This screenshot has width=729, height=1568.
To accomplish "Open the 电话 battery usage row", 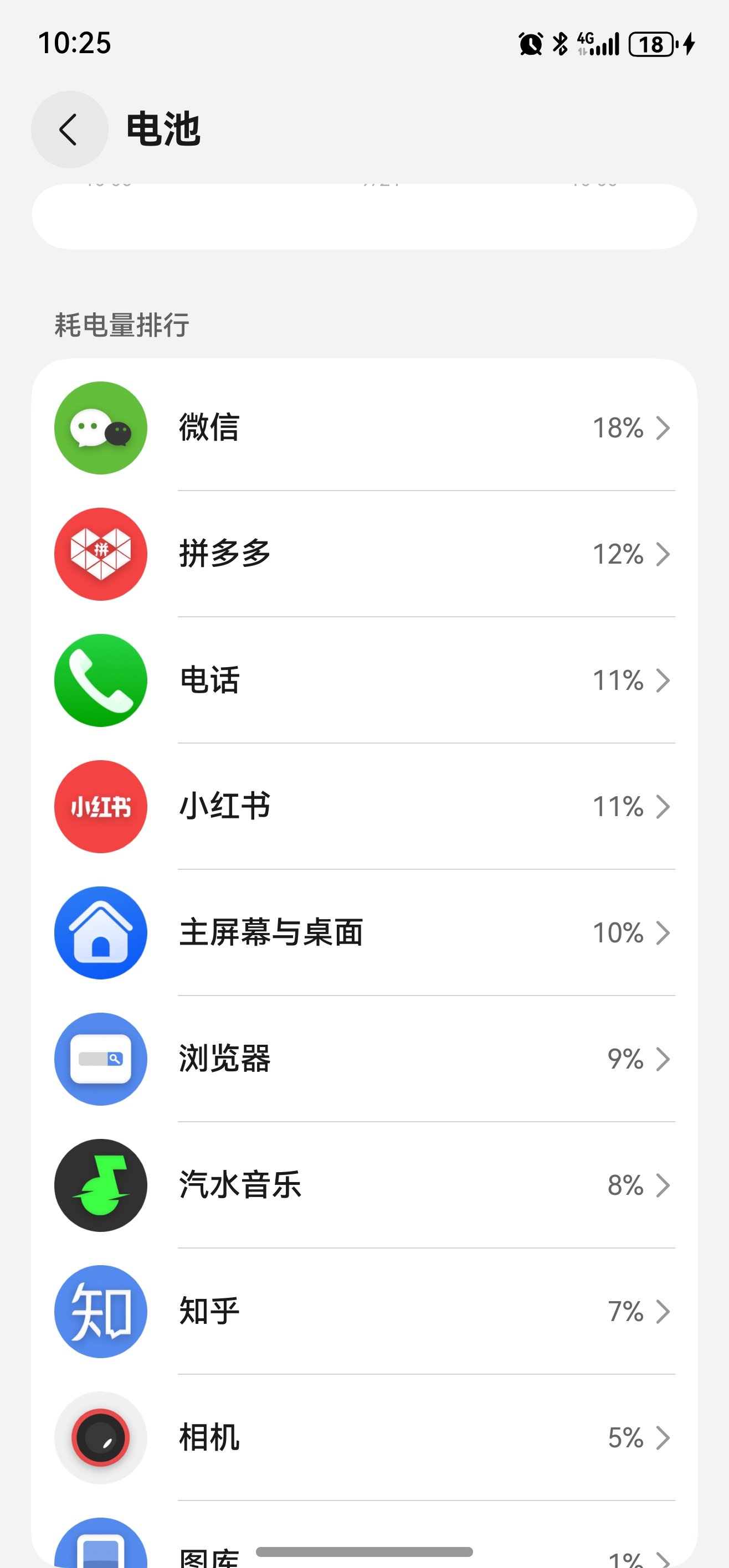I will pyautogui.click(x=364, y=680).
